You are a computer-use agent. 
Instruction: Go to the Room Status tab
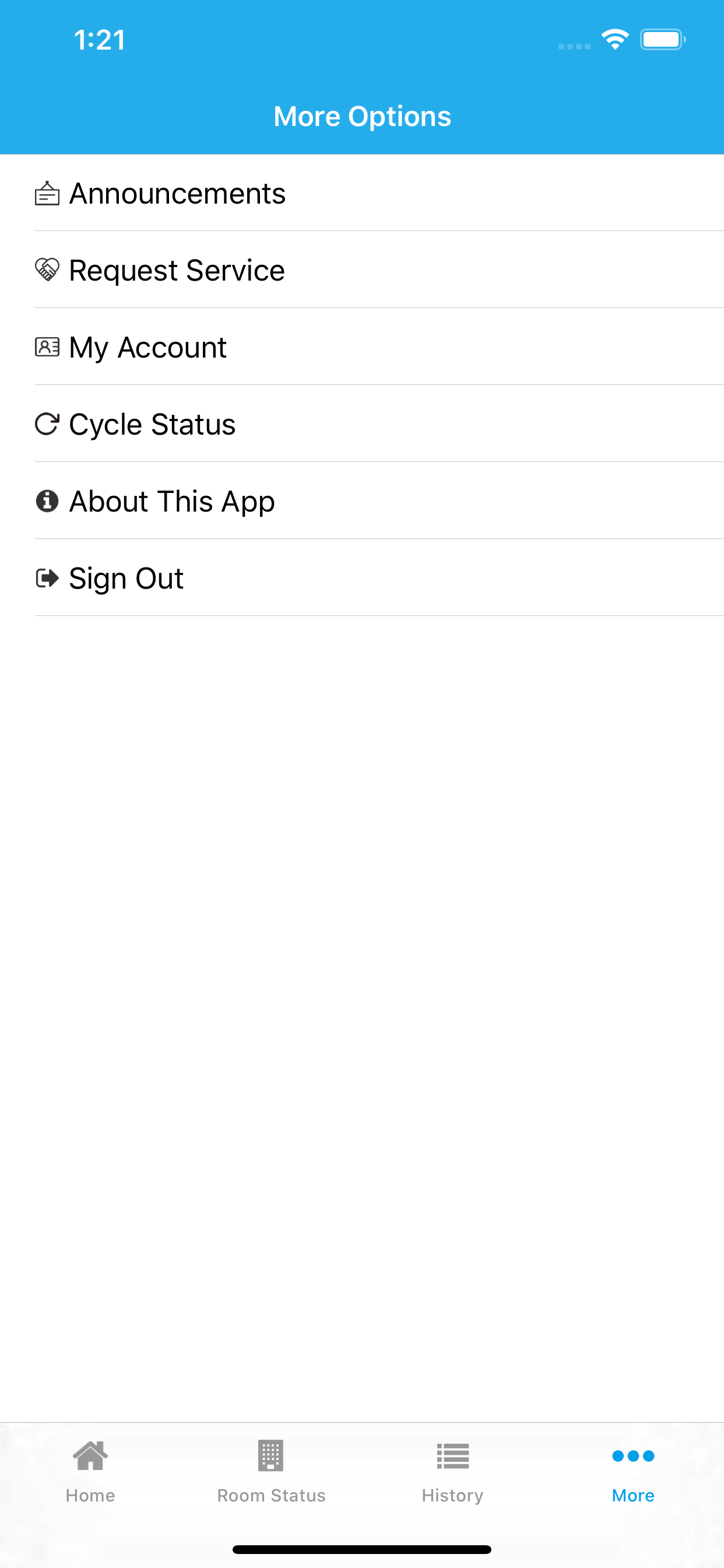pyautogui.click(x=270, y=1469)
